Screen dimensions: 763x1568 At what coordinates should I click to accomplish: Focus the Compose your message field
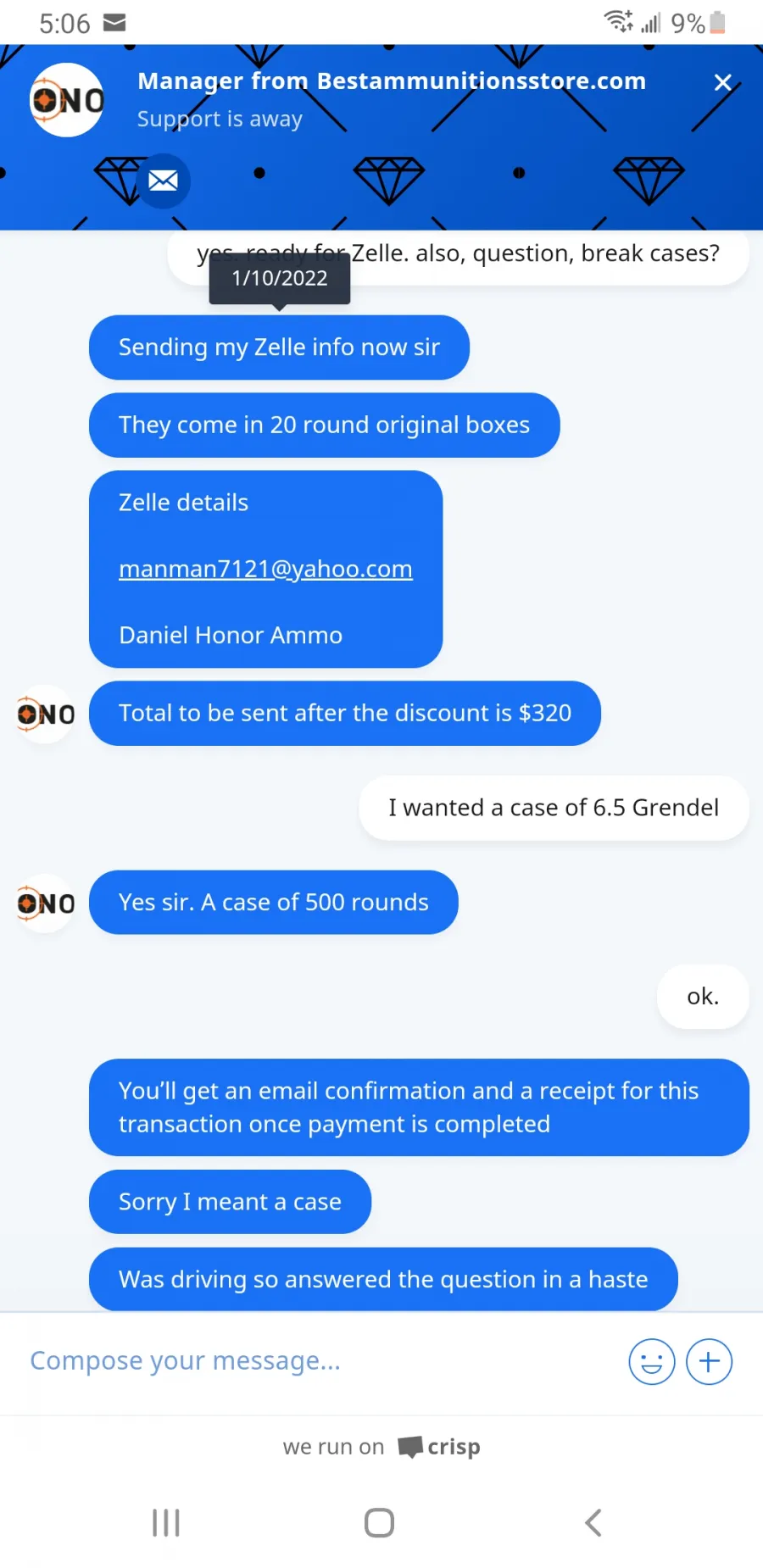pyautogui.click(x=322, y=1361)
